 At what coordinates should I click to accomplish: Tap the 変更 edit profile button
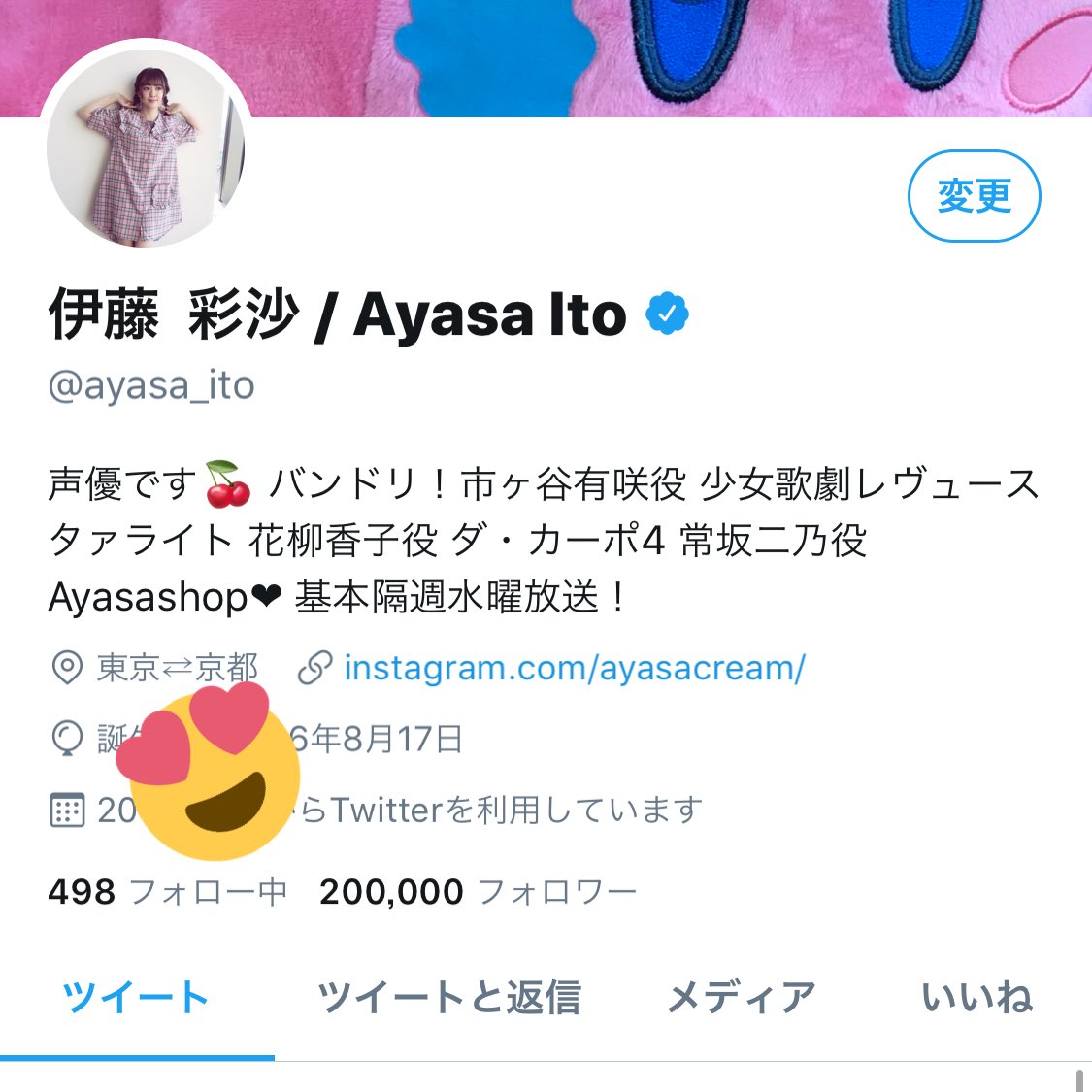974,196
